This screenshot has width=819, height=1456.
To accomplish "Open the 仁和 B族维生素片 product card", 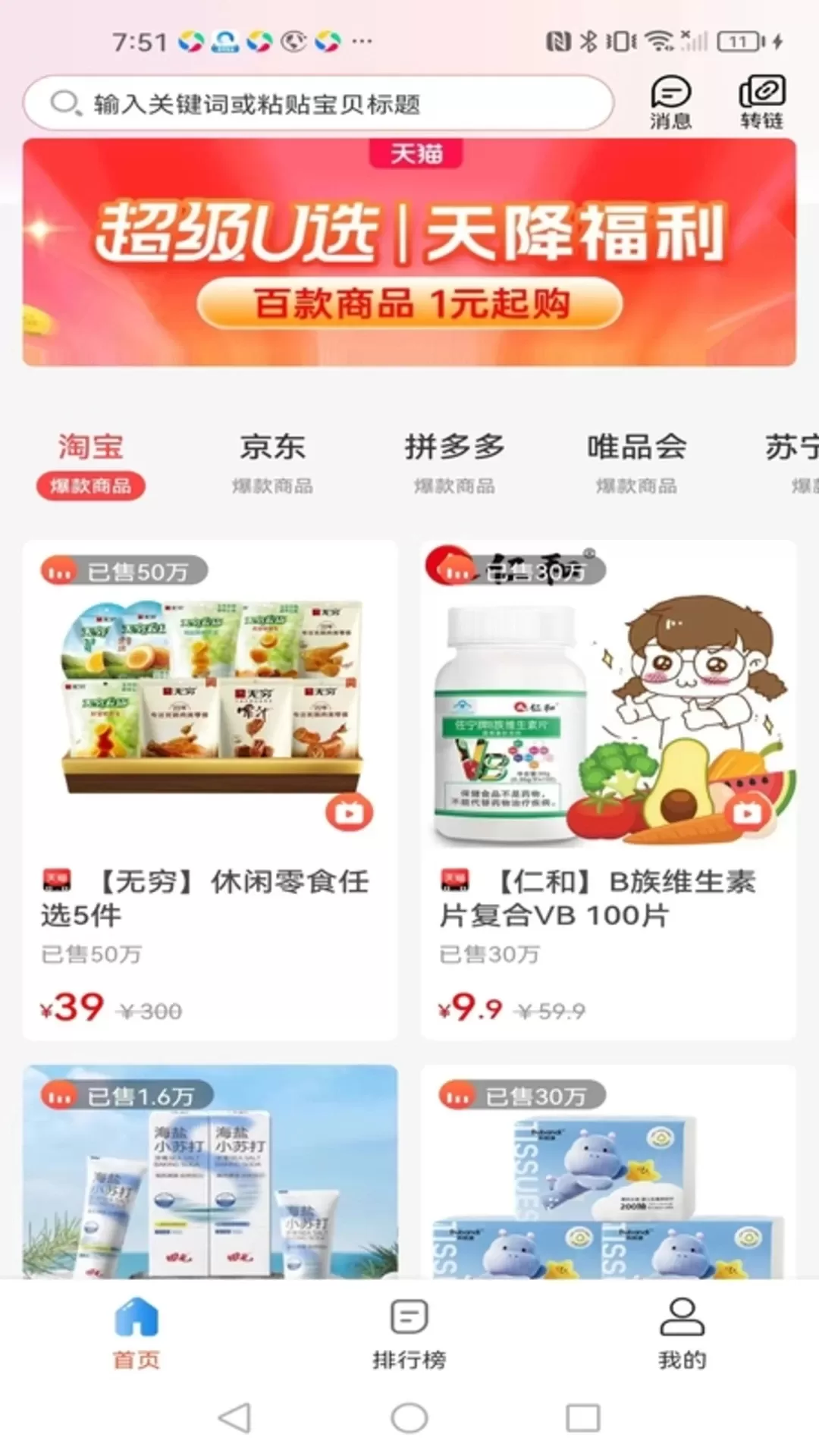I will click(608, 790).
